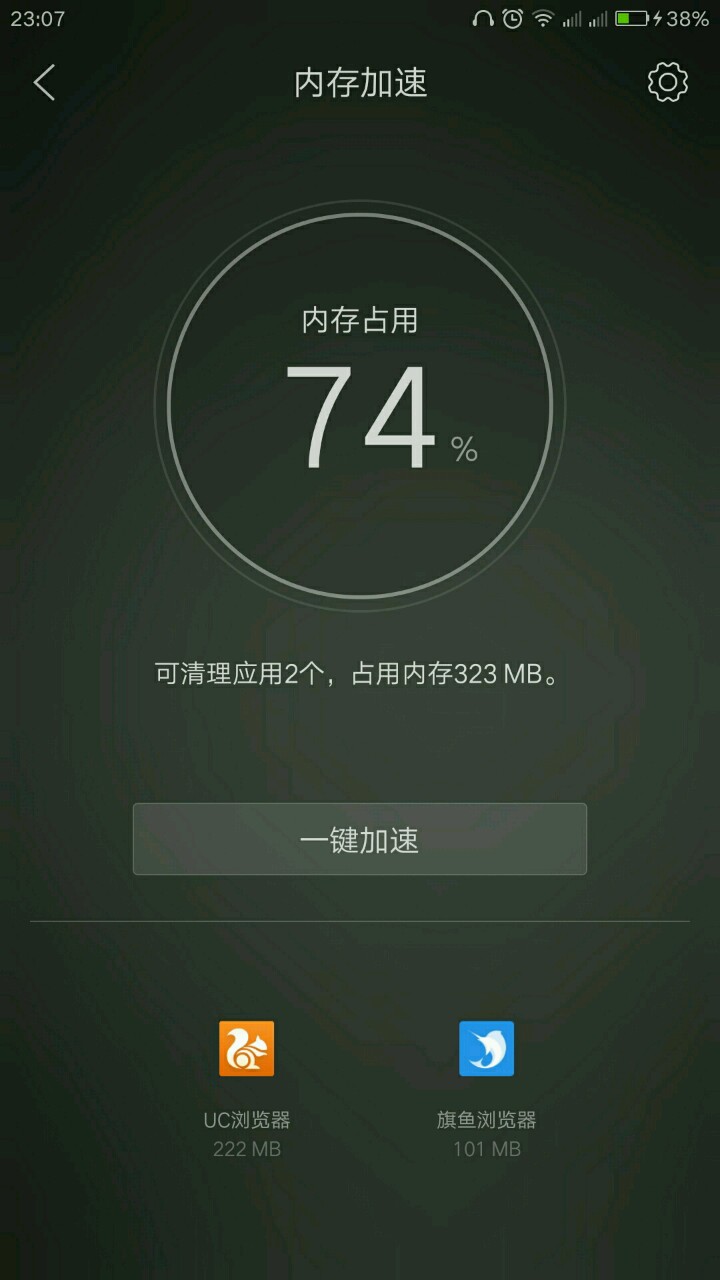The image size is (720, 1280).
Task: Tap the 一键加速 button
Action: [x=360, y=839]
